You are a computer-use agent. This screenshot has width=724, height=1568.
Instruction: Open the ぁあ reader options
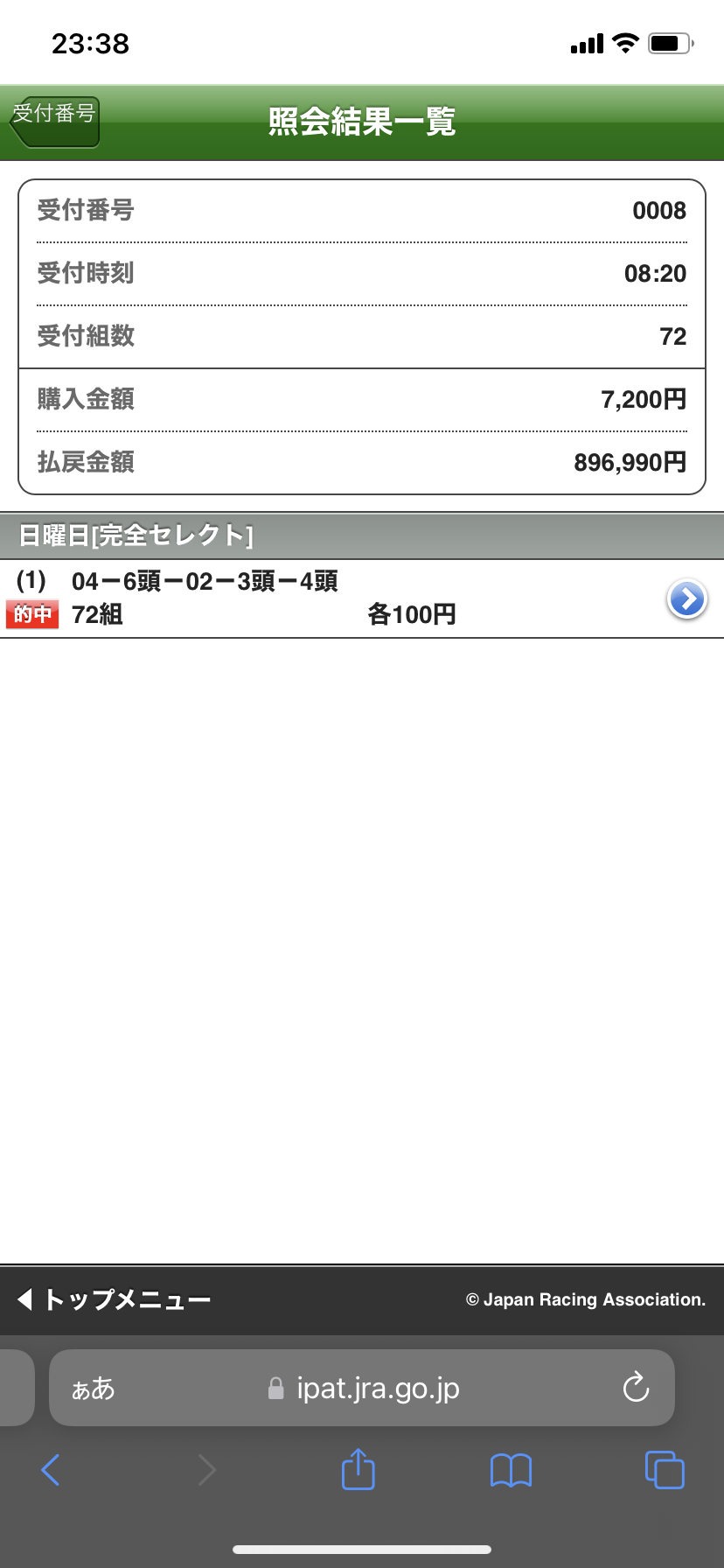tap(93, 1389)
